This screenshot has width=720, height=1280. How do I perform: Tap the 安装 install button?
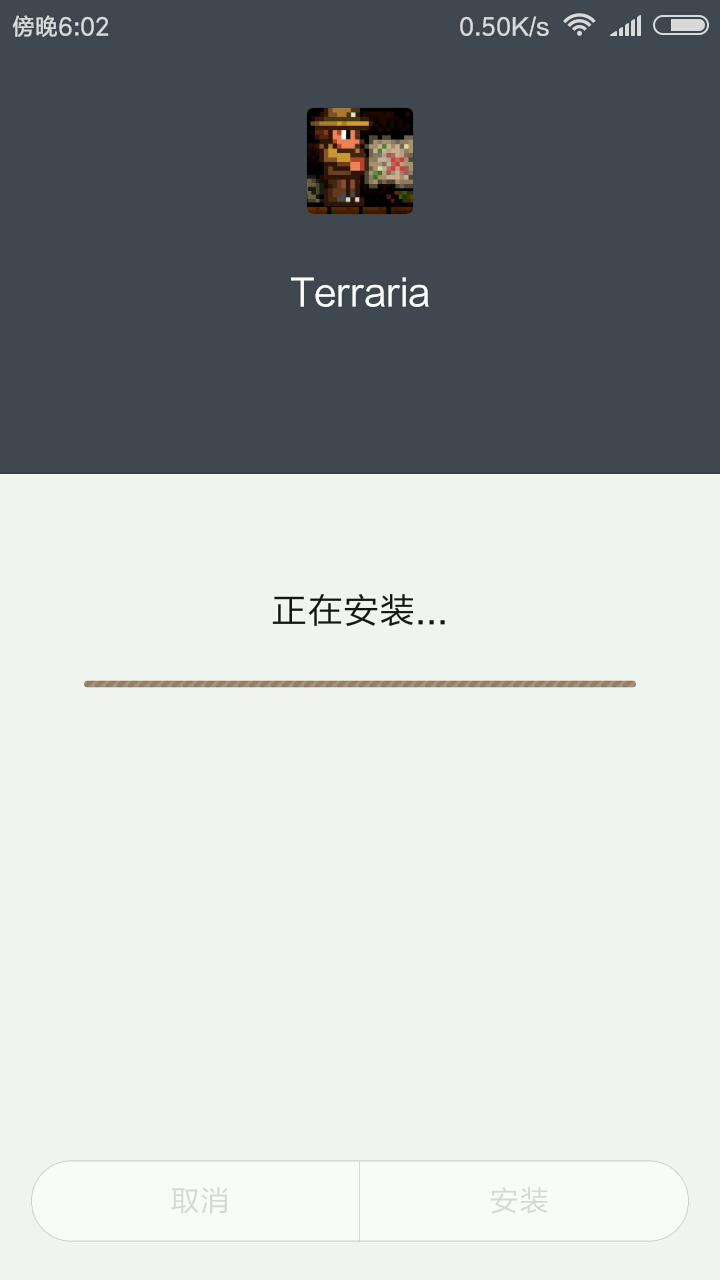(x=520, y=1200)
